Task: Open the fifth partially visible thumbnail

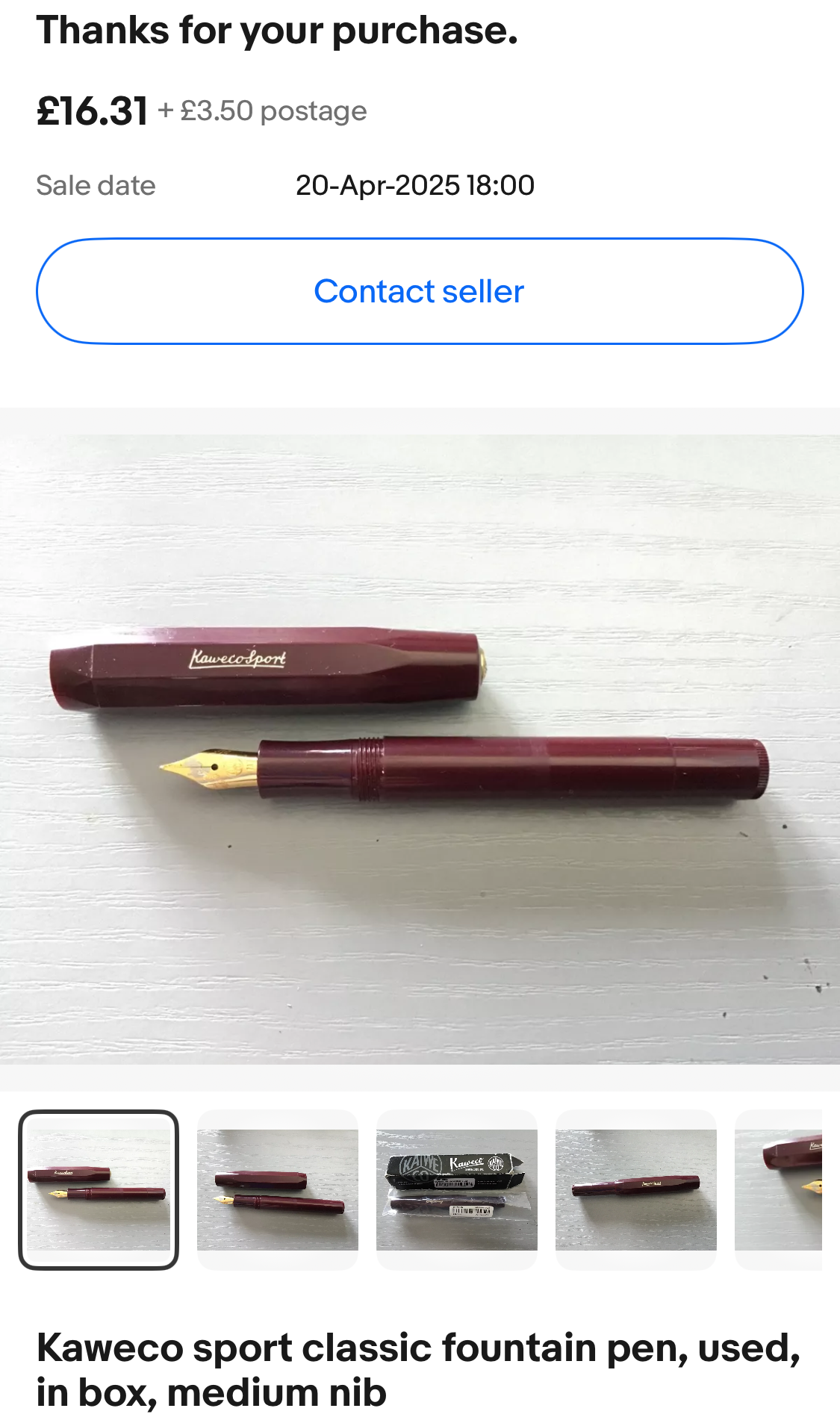Action: [779, 1189]
